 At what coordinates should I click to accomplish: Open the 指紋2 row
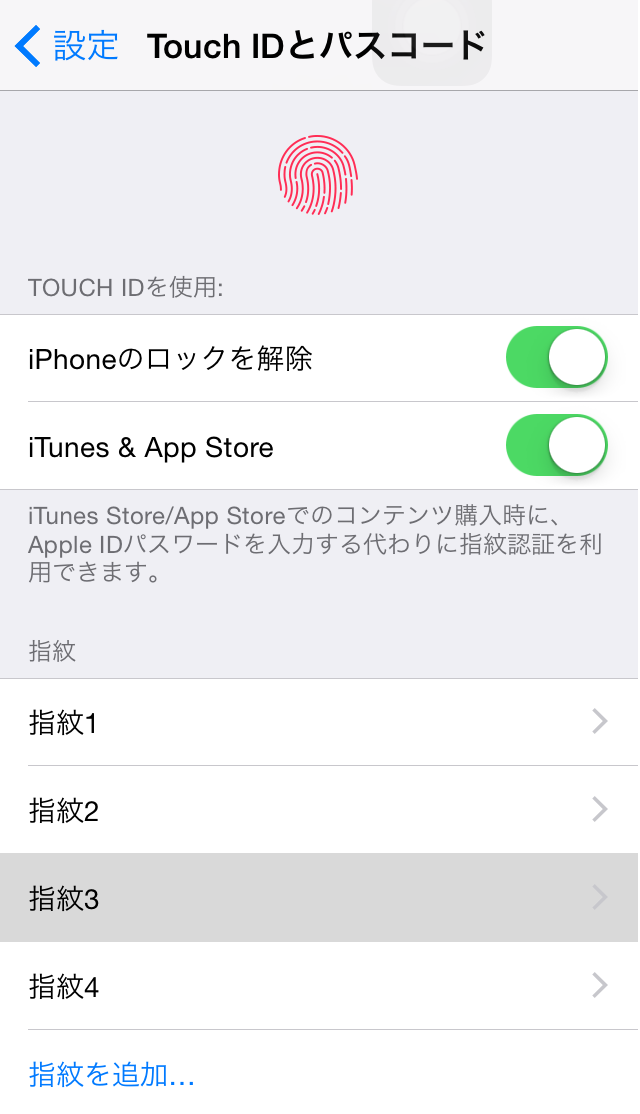320,810
